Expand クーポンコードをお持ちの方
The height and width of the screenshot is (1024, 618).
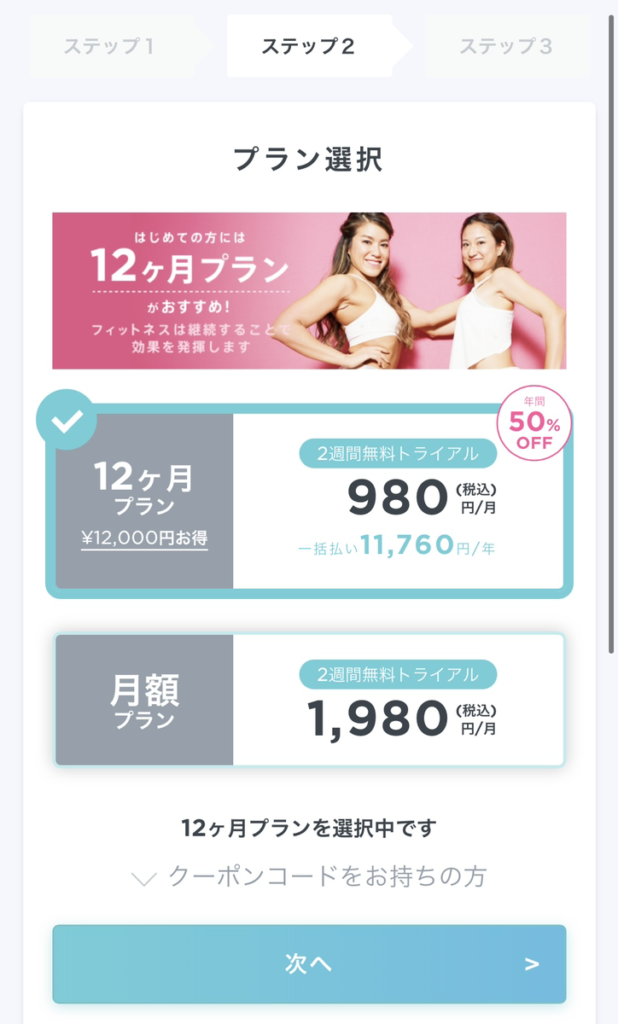309,877
